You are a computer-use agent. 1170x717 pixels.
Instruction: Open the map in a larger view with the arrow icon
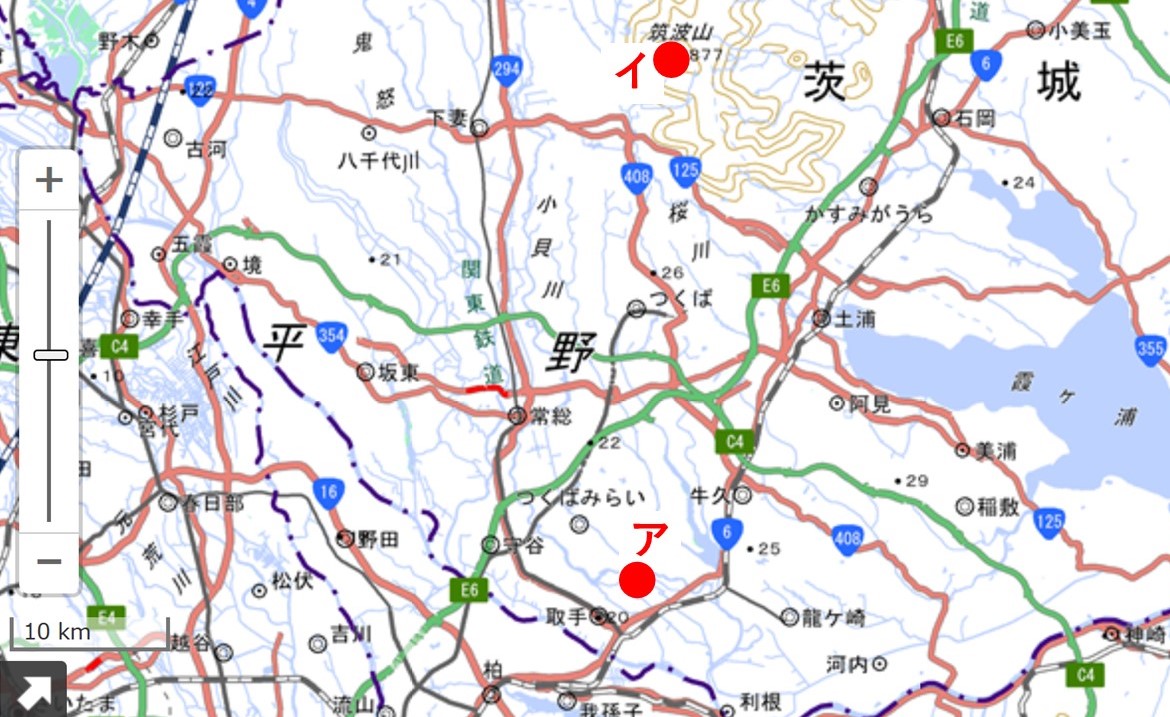pyautogui.click(x=32, y=692)
